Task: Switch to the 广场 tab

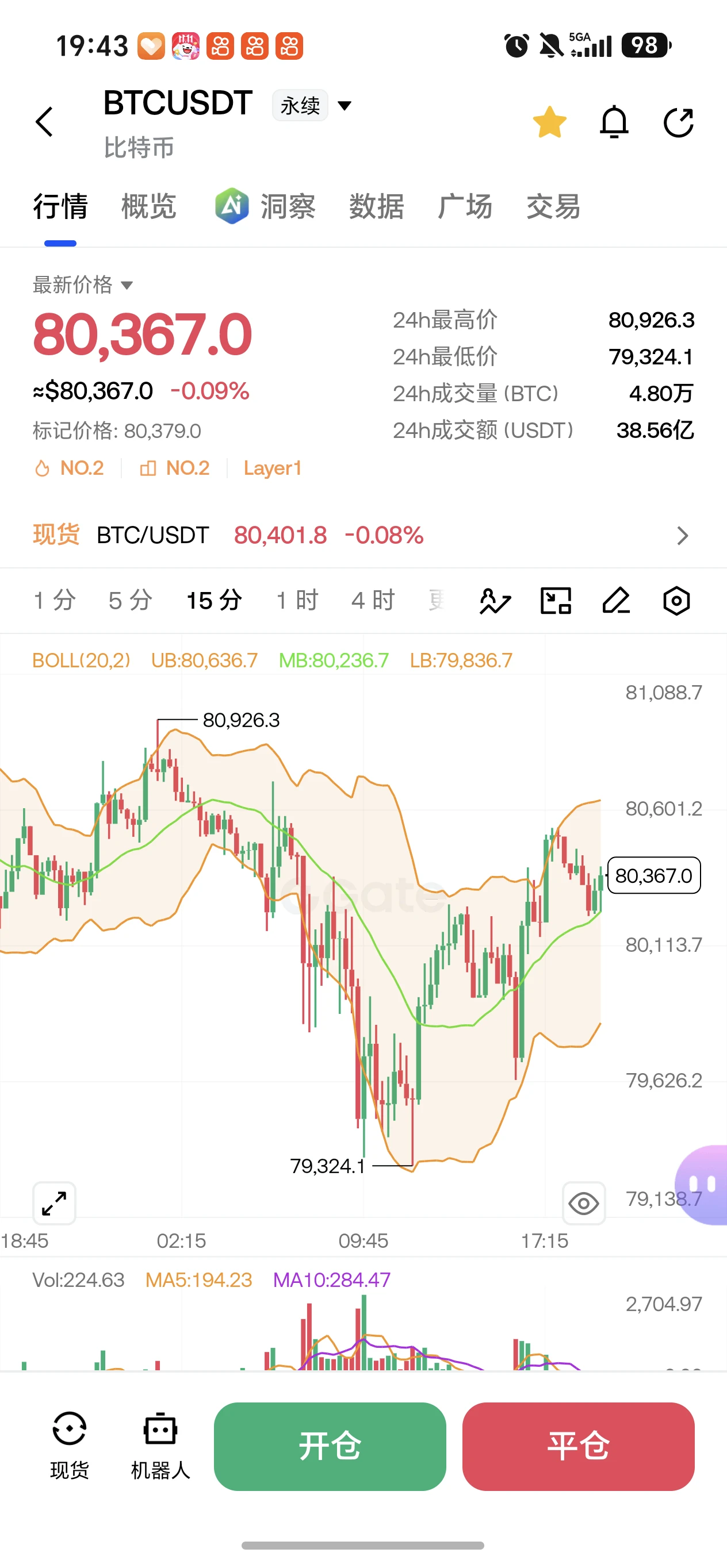Action: 465,206
